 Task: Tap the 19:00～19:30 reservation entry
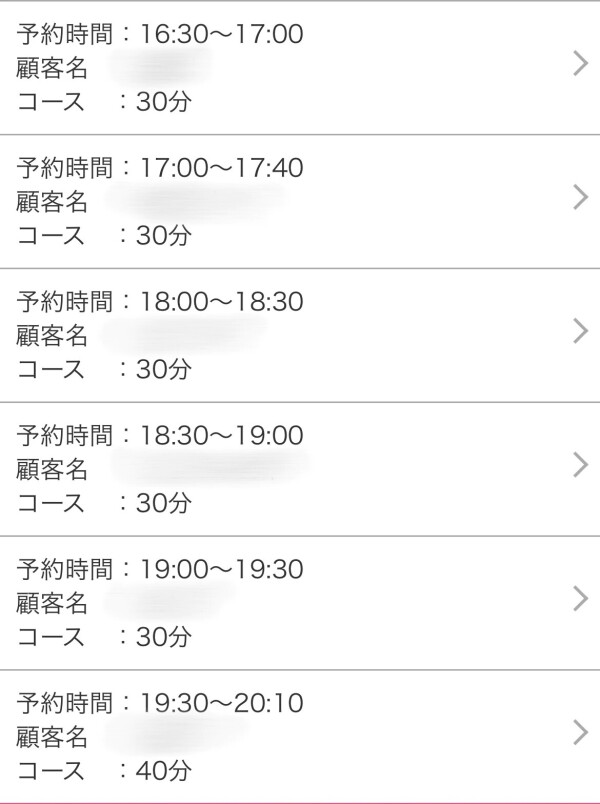(300, 602)
